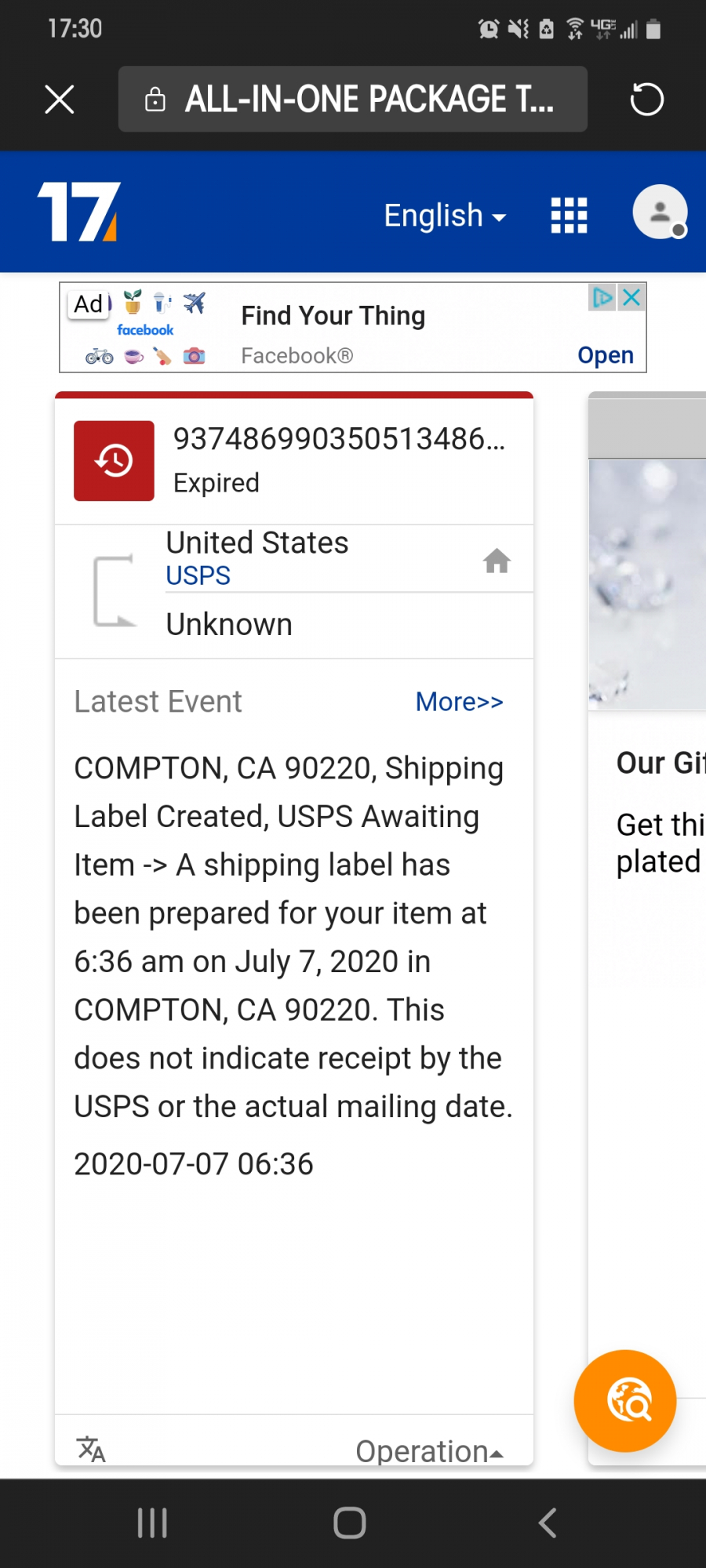
Task: Open the 17TRACK home logo
Action: (x=79, y=212)
